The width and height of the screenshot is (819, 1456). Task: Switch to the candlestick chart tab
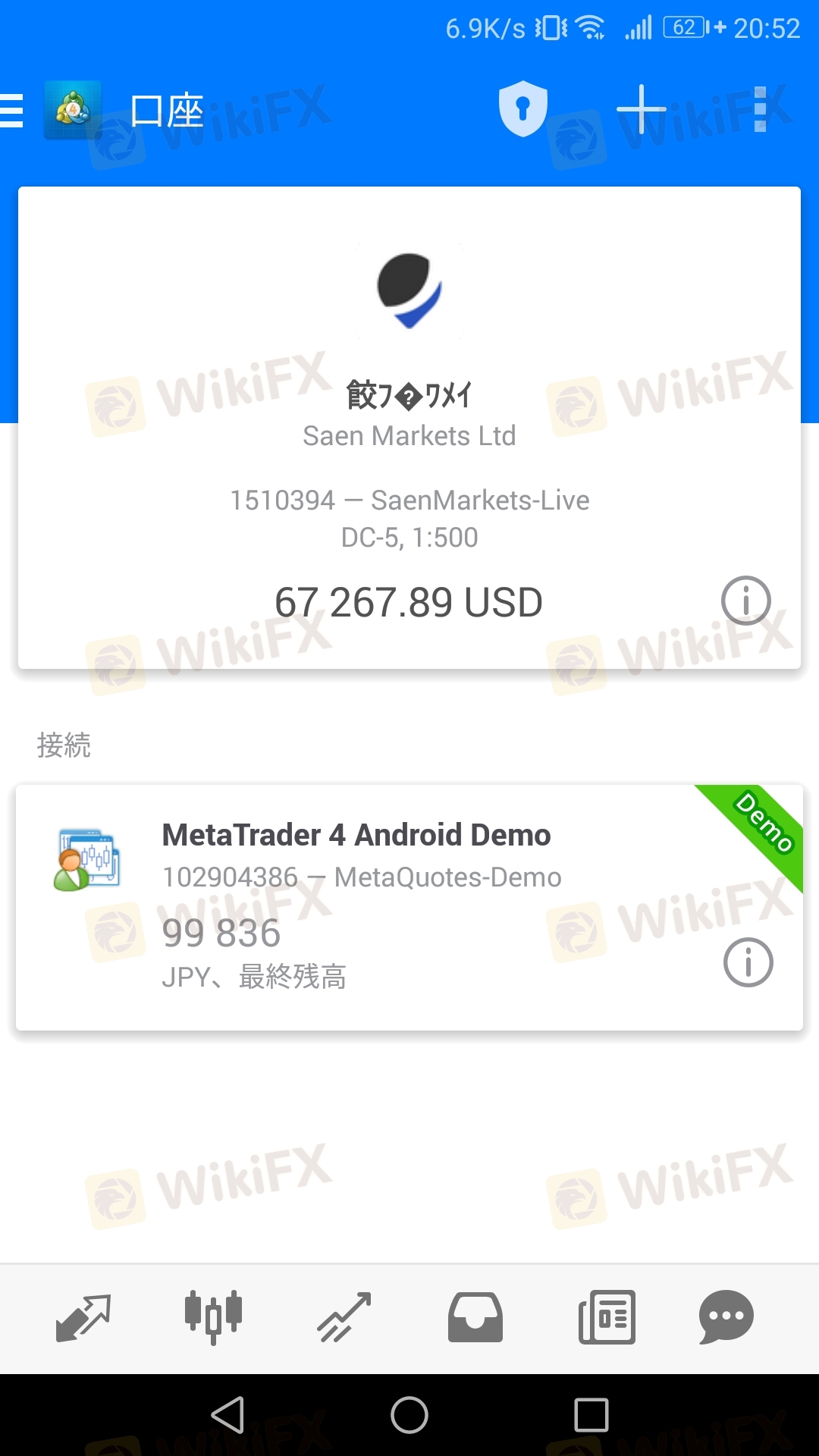[213, 1318]
